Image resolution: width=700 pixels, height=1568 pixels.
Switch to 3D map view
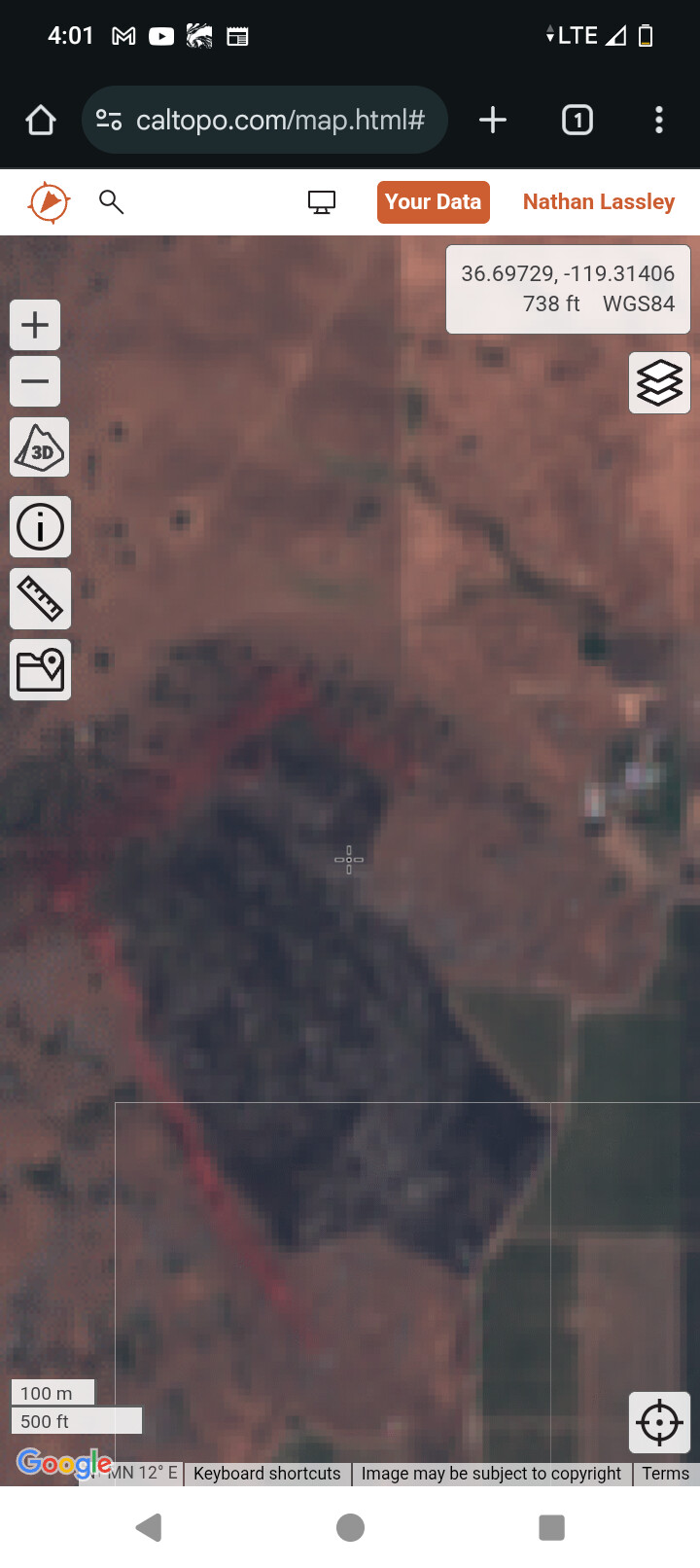40,447
